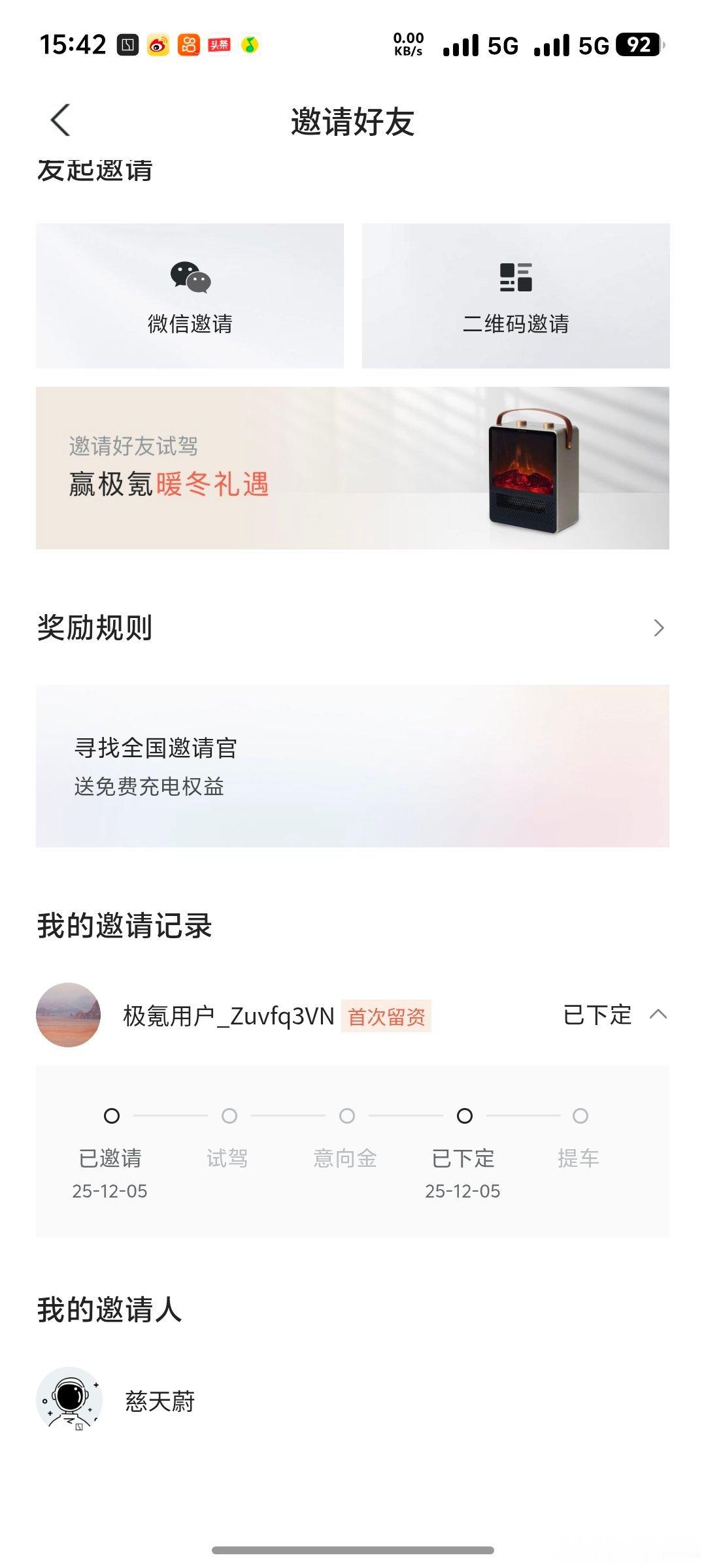Collapse the 已下定 invite record details

pos(659,1015)
